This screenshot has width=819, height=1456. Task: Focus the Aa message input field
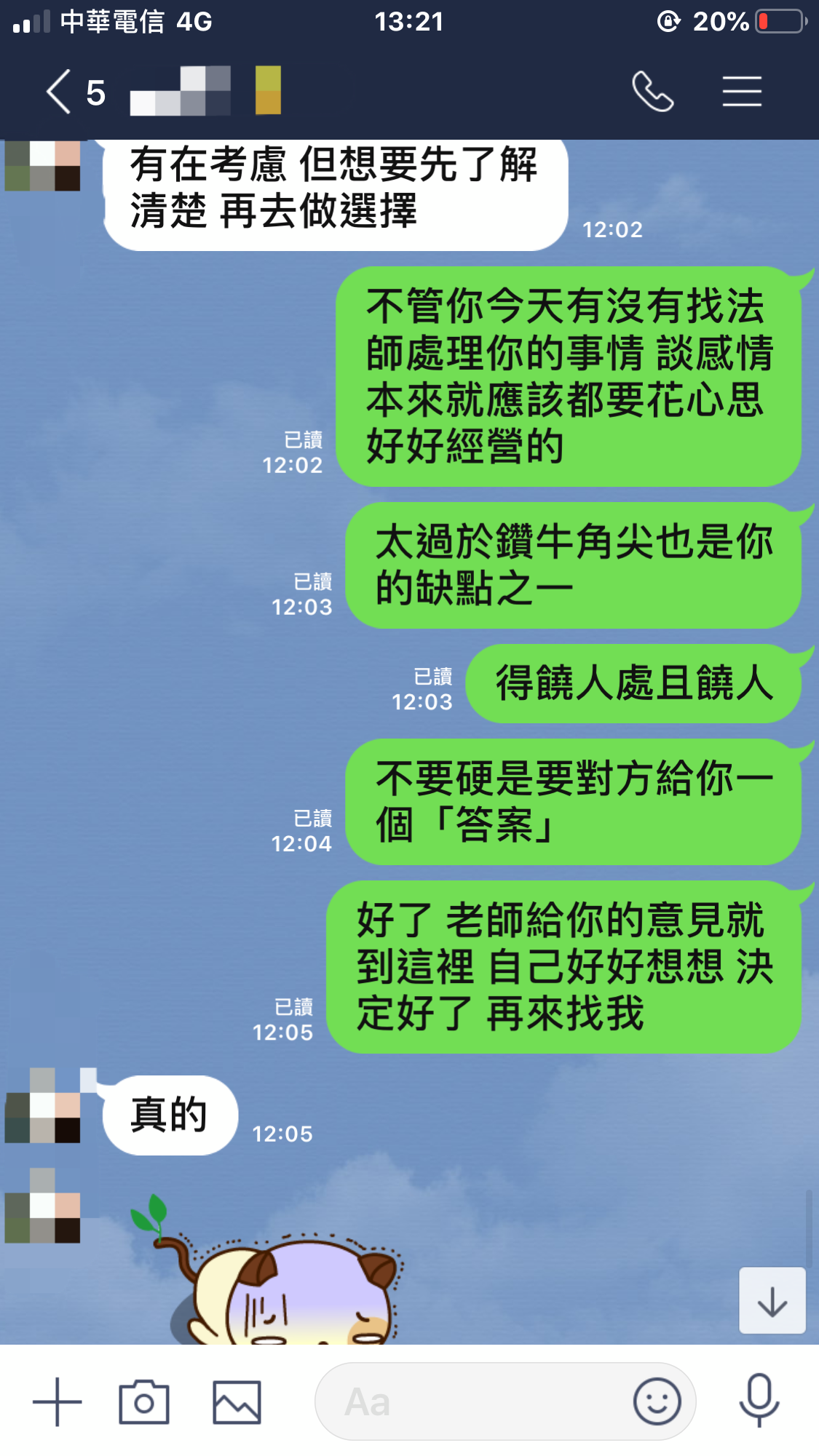[x=473, y=1401]
